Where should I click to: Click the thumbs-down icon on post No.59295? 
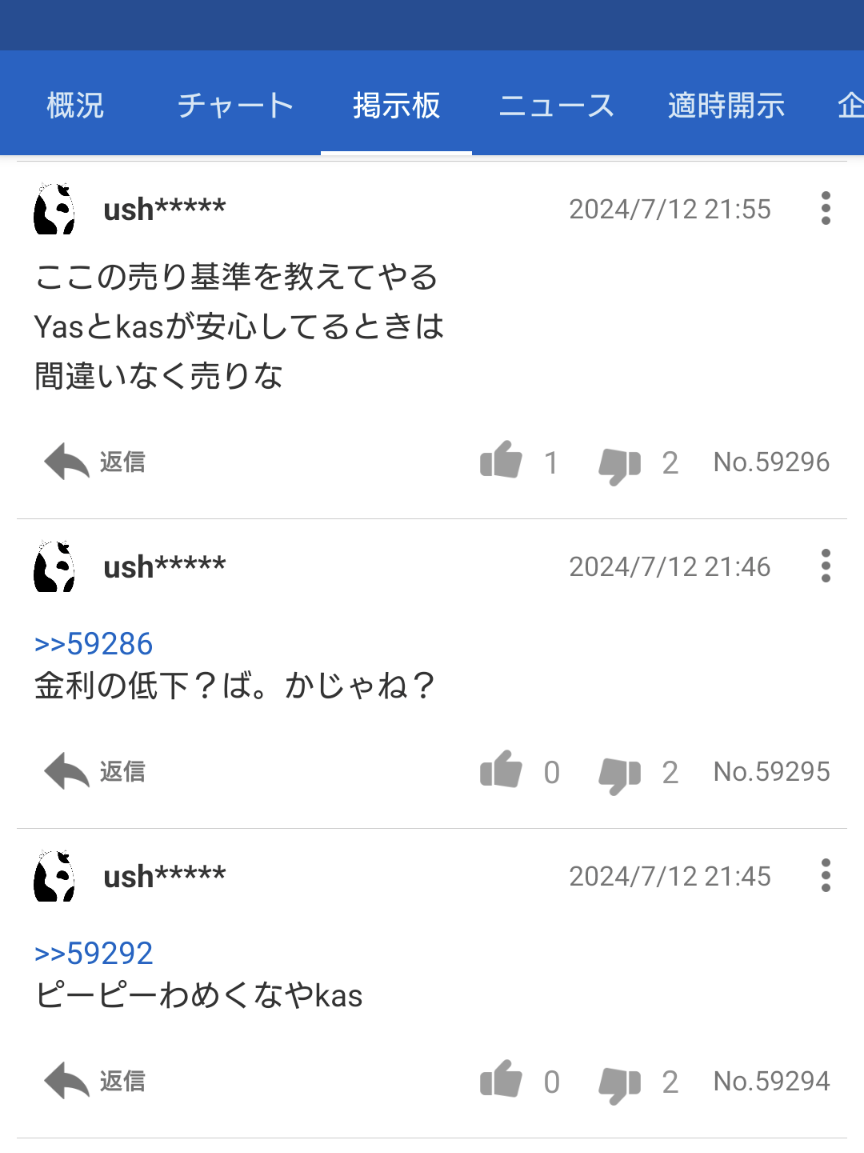click(x=622, y=772)
